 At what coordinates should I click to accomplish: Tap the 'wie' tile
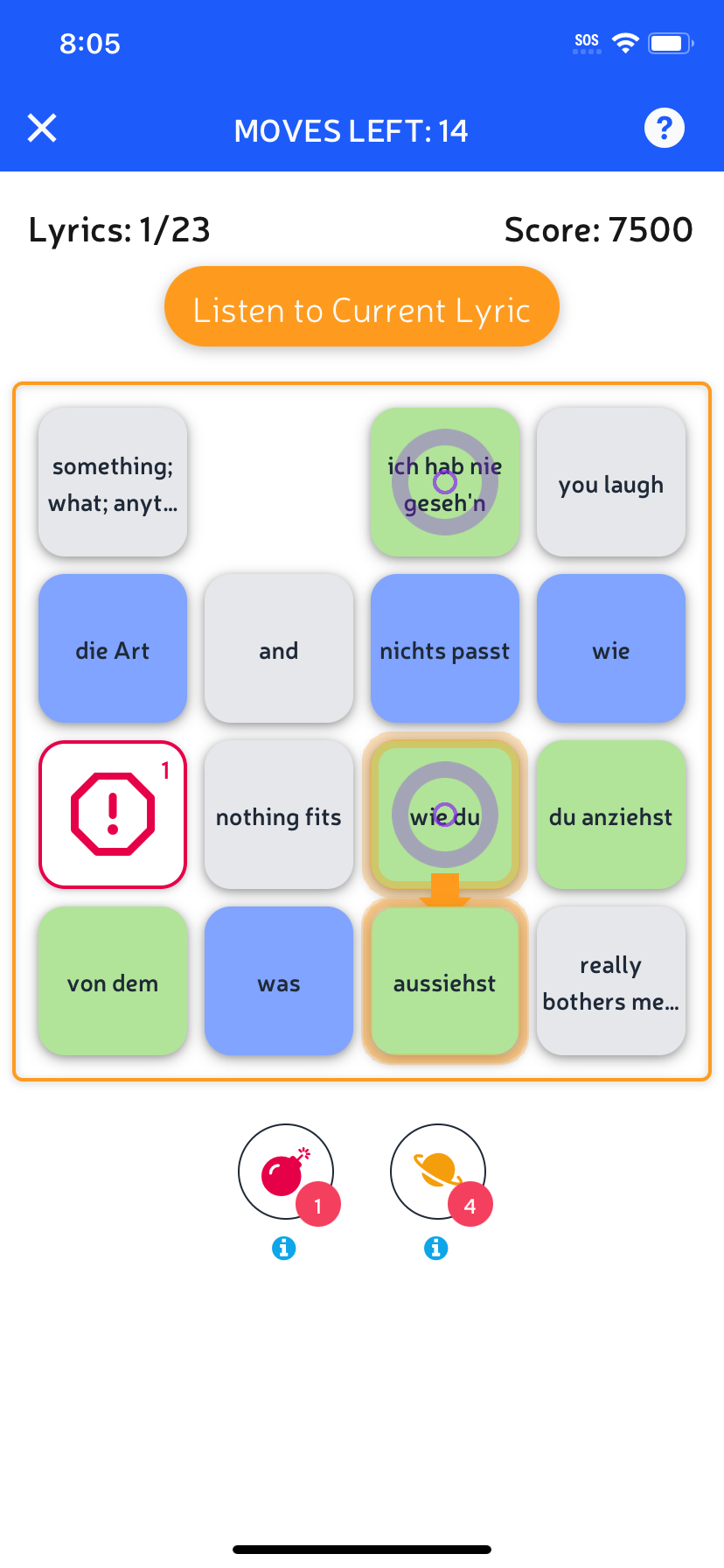pyautogui.click(x=610, y=648)
